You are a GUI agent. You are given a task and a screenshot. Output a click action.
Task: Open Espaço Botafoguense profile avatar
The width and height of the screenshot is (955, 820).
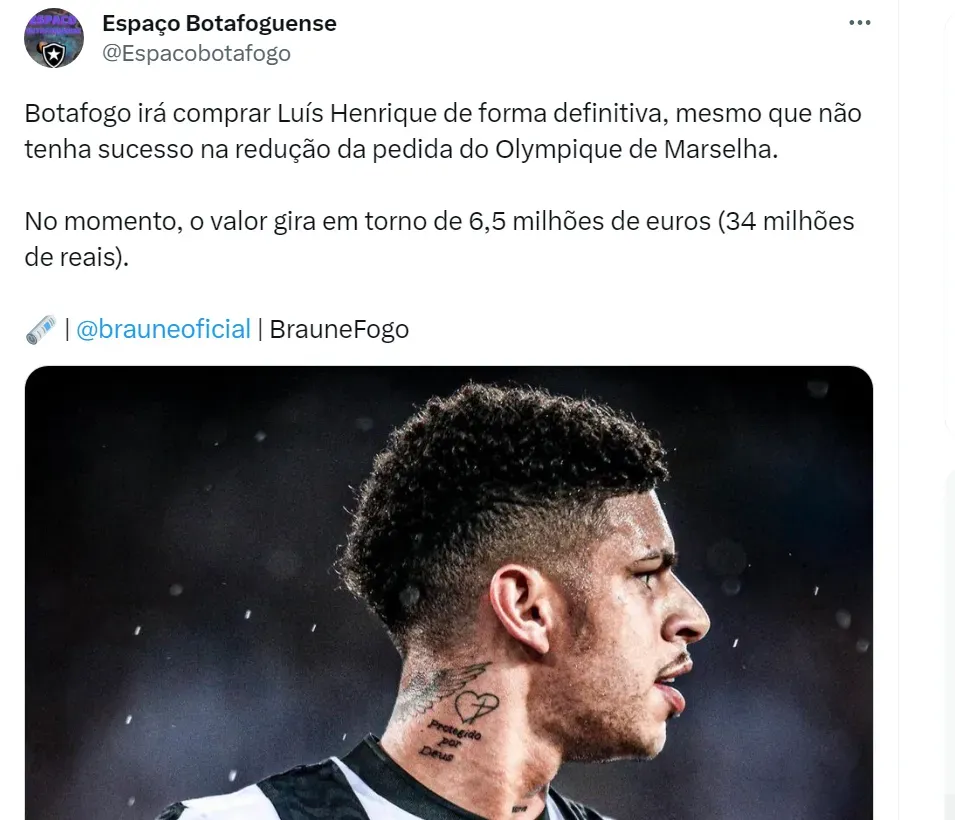[53, 39]
